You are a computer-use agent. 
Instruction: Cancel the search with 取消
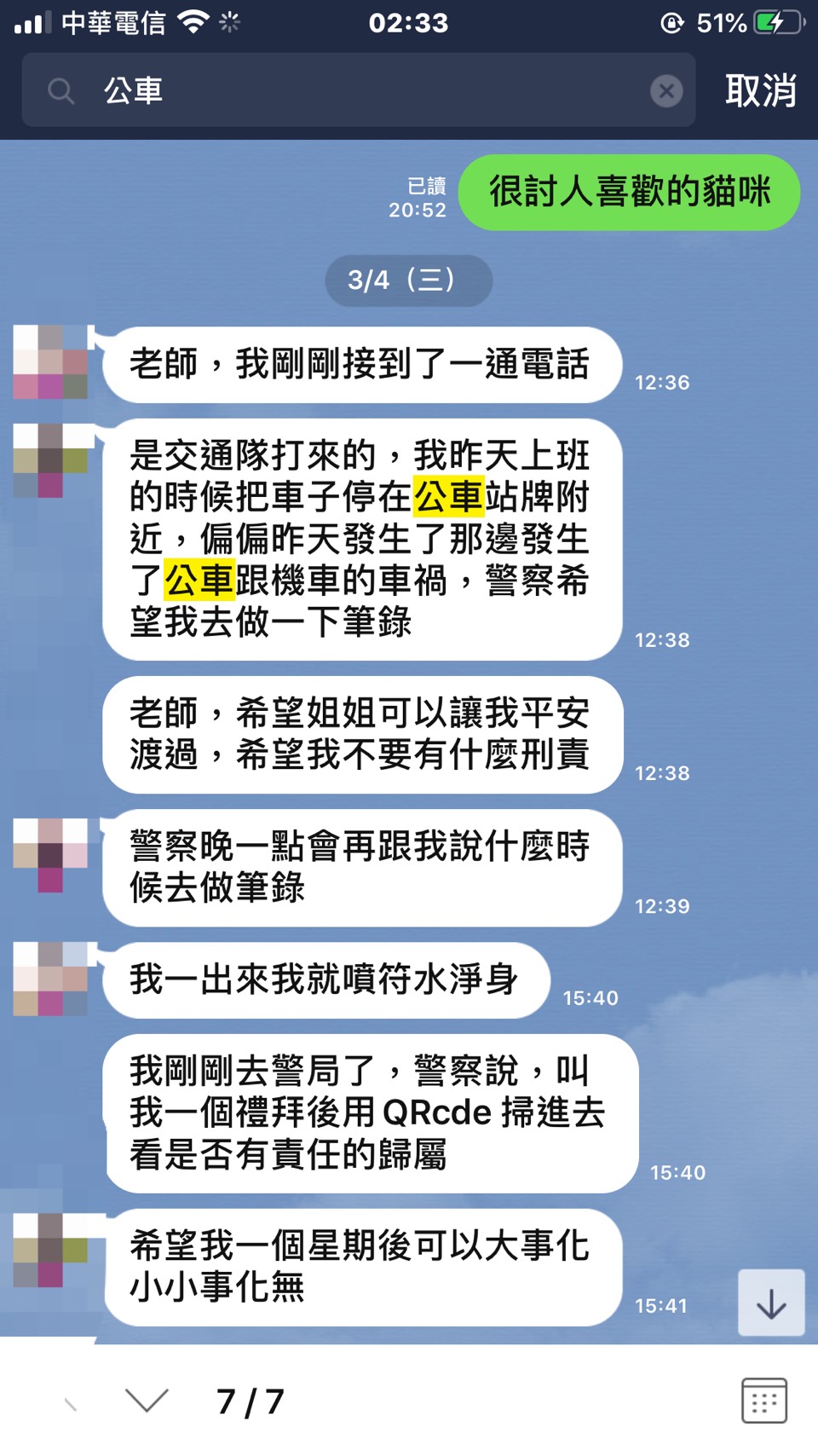760,90
